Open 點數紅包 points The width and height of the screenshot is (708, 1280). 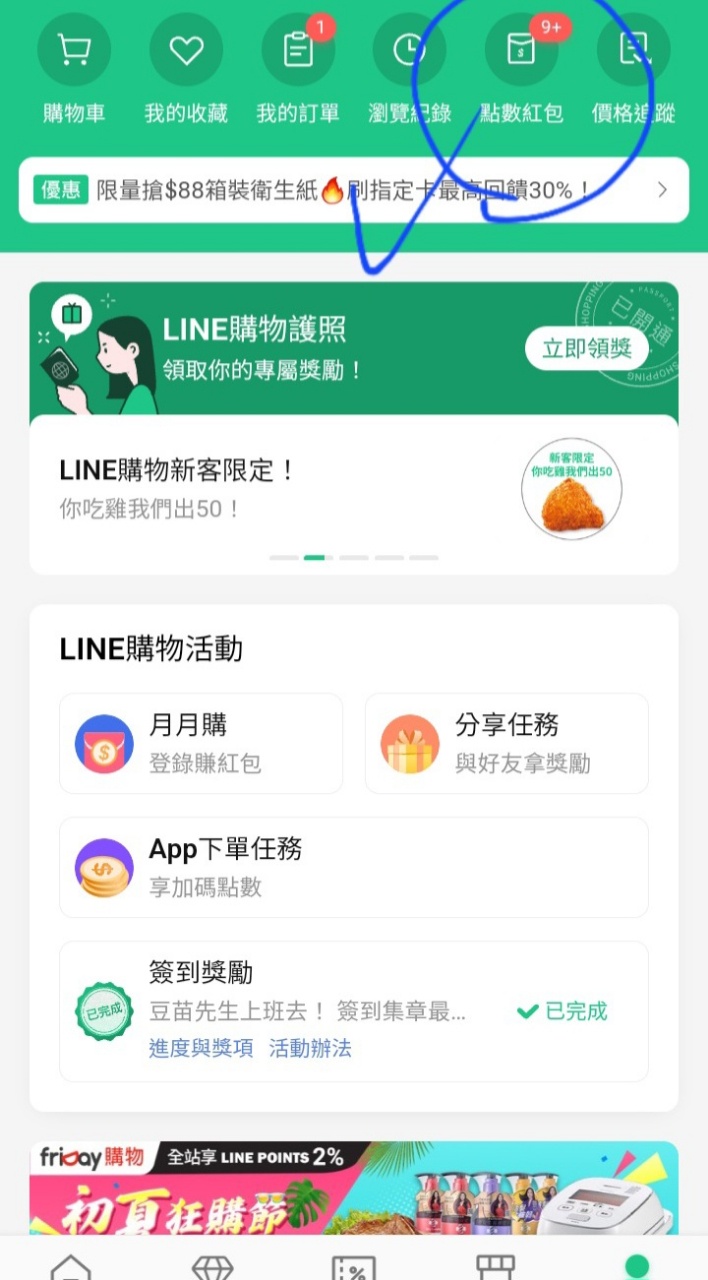pos(521,50)
